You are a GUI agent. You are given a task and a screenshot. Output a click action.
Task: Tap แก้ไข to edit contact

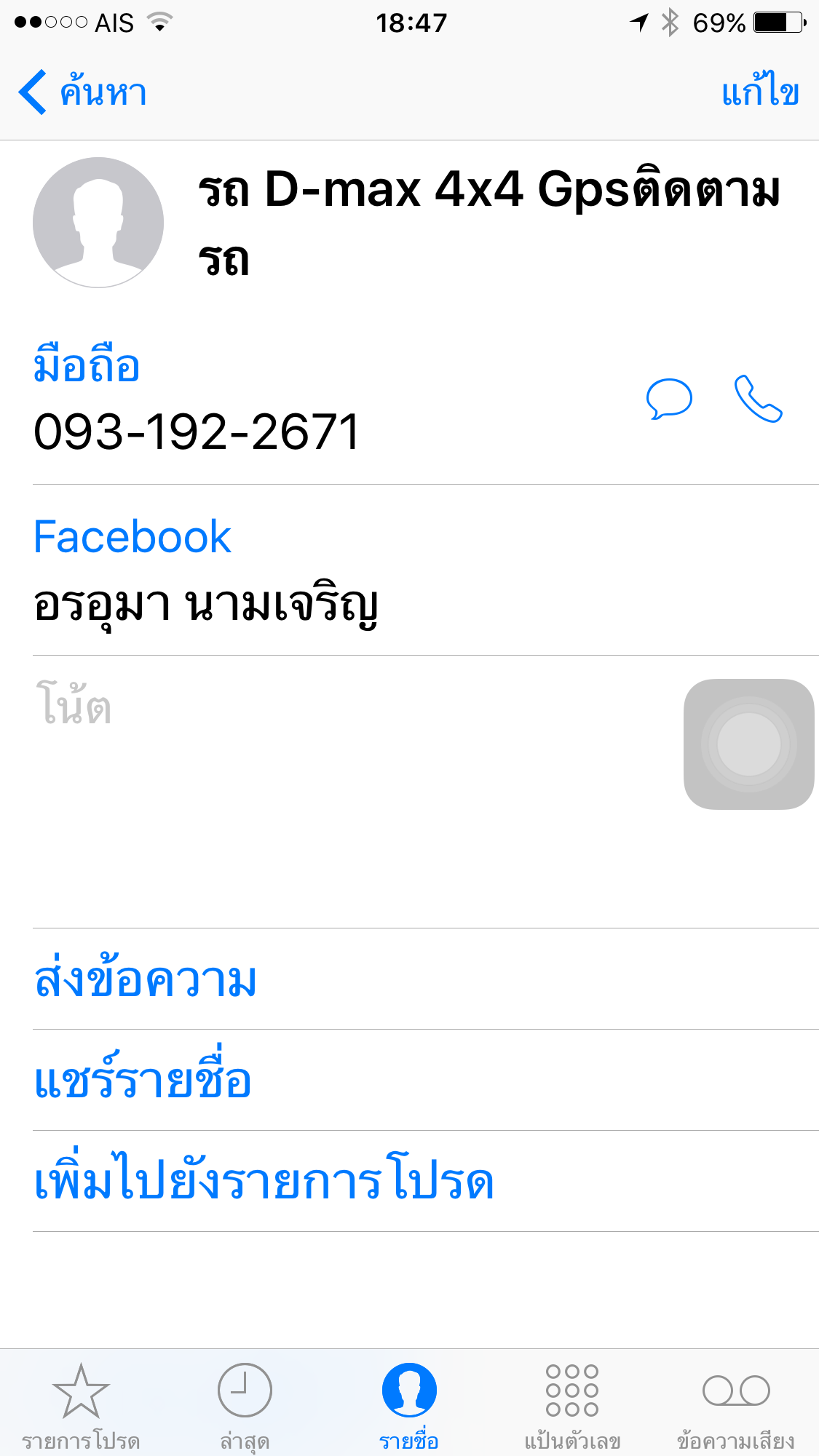click(x=759, y=92)
